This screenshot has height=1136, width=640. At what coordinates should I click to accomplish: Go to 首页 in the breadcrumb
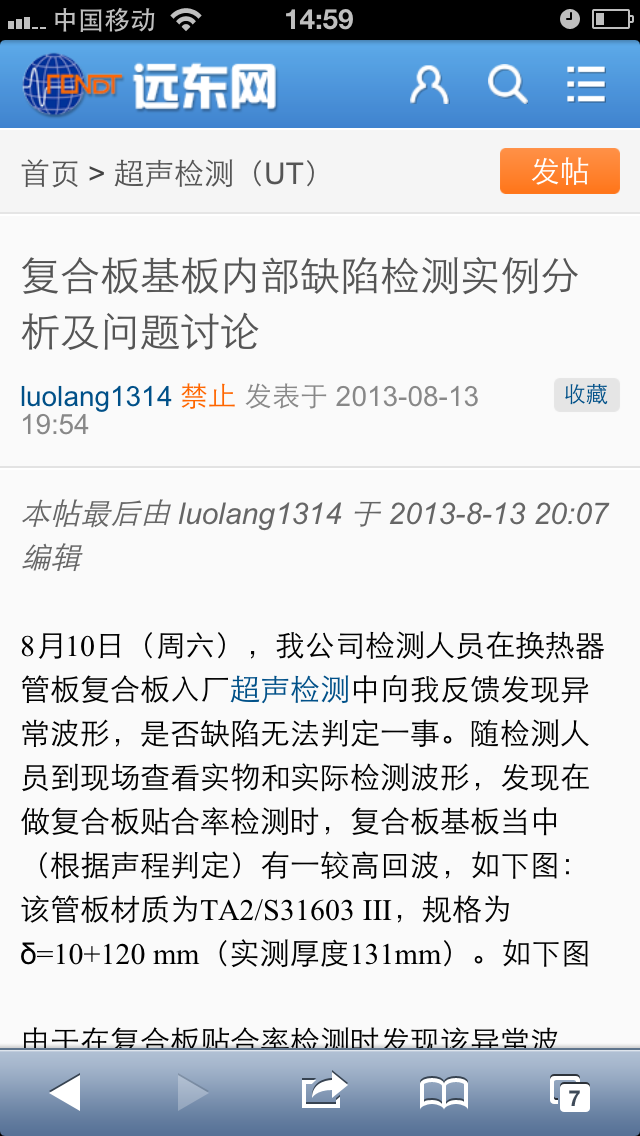(49, 174)
